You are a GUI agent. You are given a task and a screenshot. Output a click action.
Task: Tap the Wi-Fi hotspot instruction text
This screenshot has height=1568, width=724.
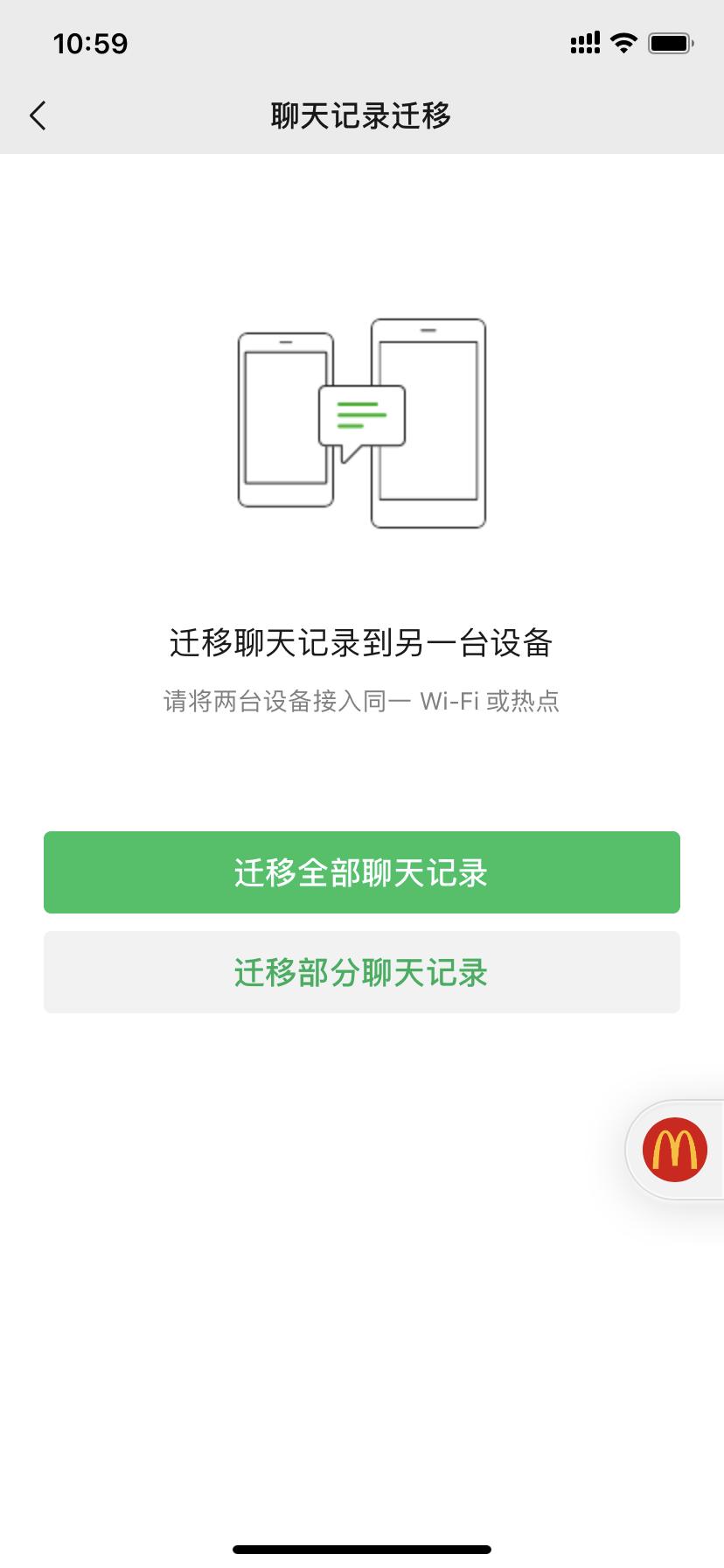pyautogui.click(x=362, y=702)
